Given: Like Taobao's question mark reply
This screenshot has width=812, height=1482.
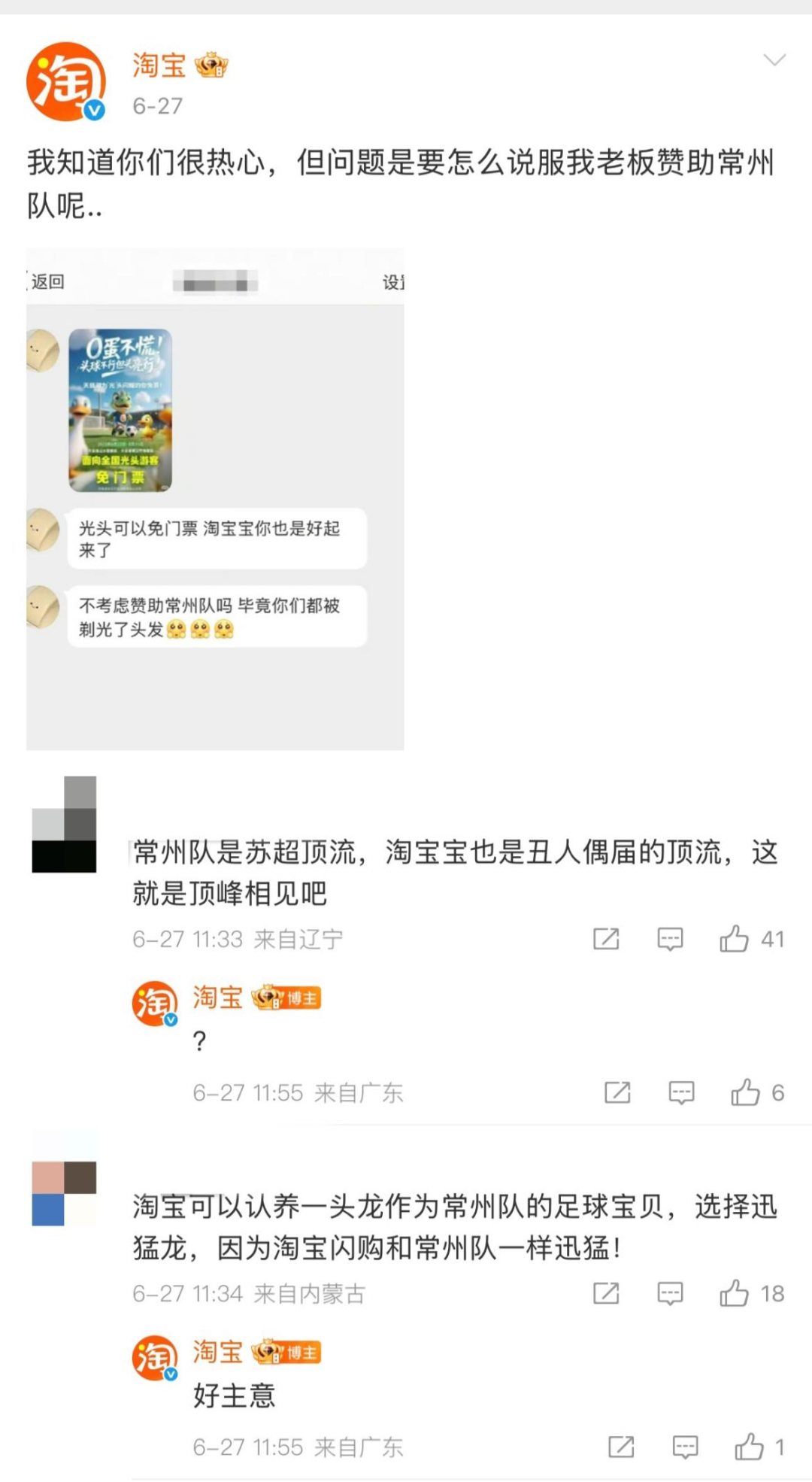Looking at the screenshot, I should click(745, 1092).
